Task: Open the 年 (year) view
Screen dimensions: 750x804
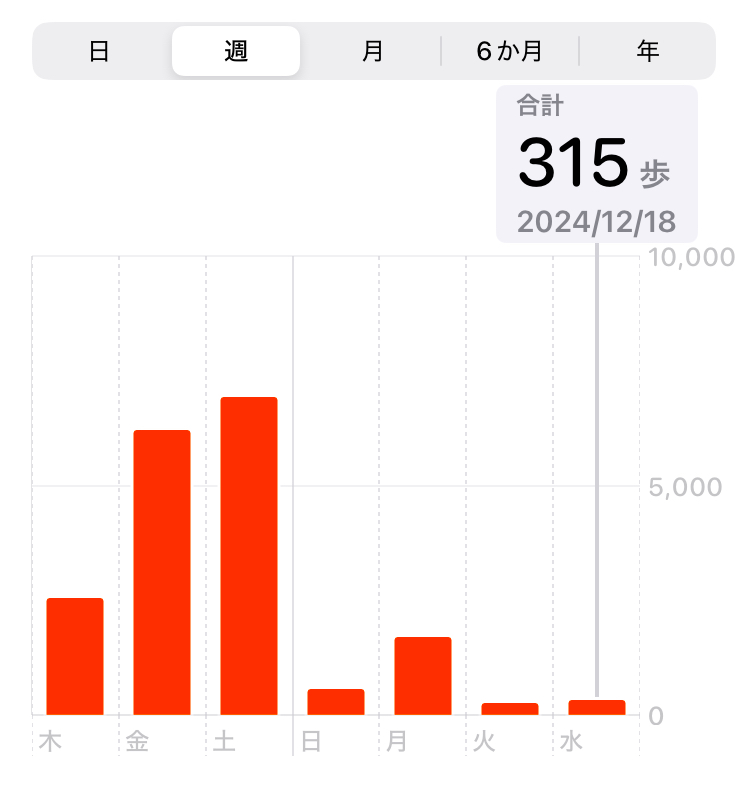Action: (648, 51)
